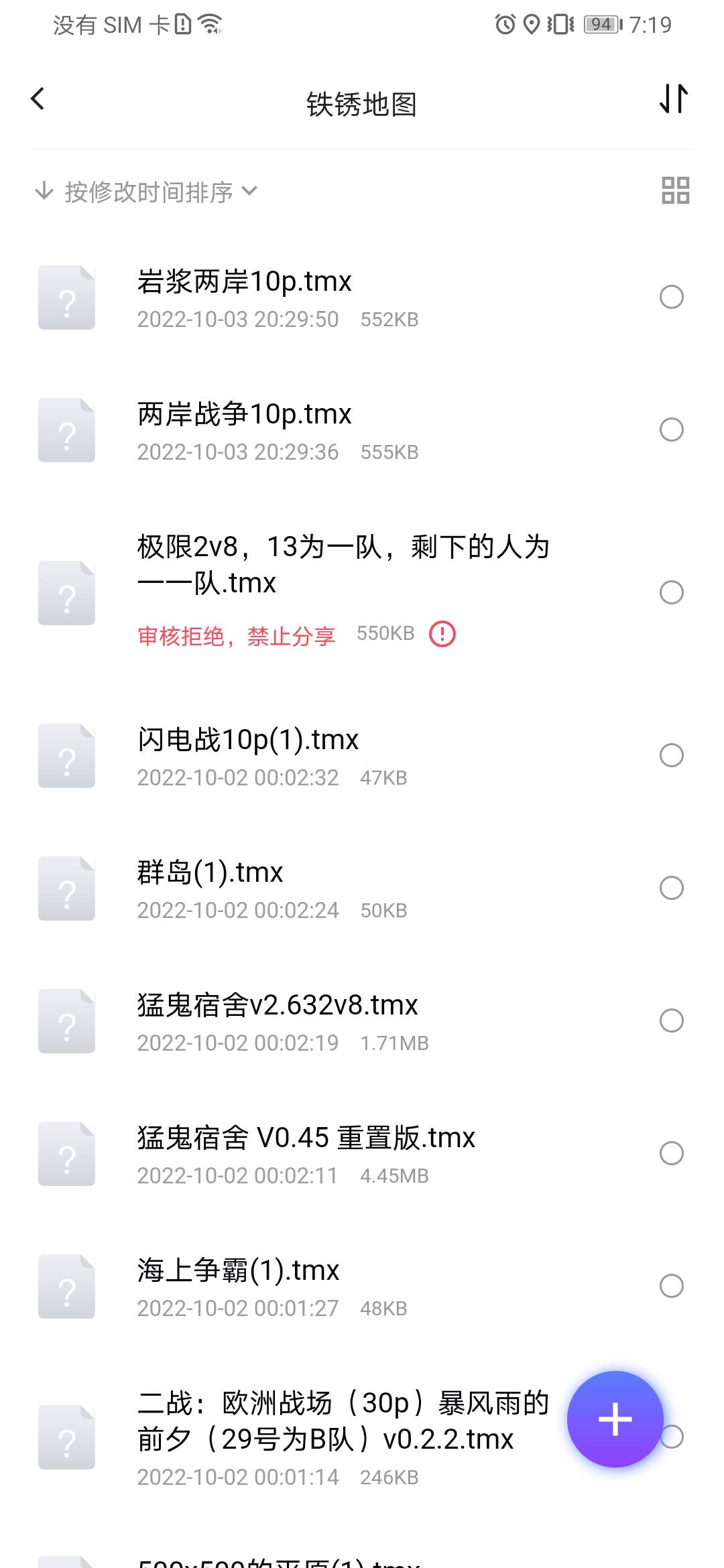Select the radio button for 岩浆两岸10p.tmx
This screenshot has height=1568, width=724.
[x=671, y=297]
